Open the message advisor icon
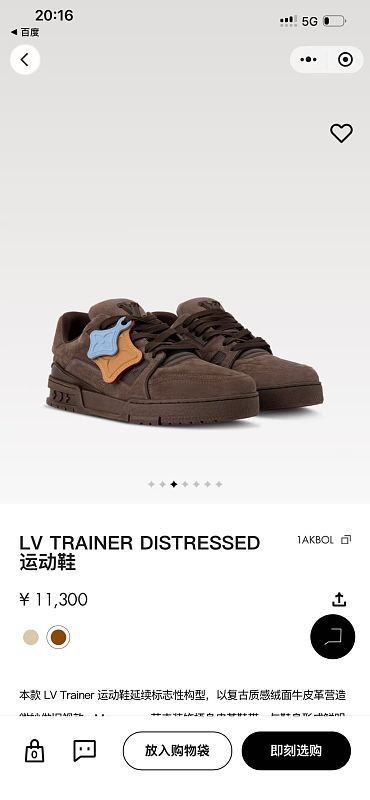 pyautogui.click(x=85, y=751)
